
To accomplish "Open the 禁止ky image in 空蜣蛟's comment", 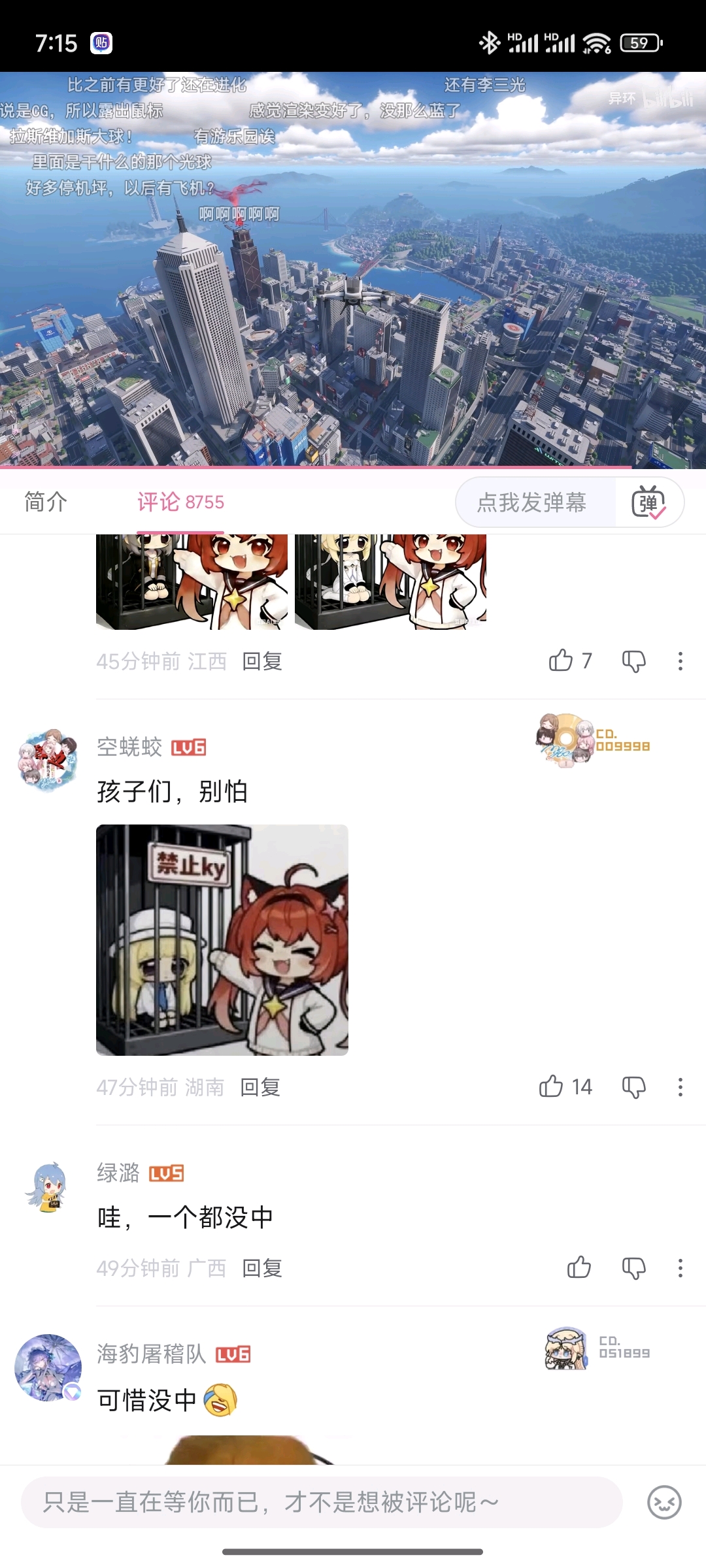I will [222, 939].
